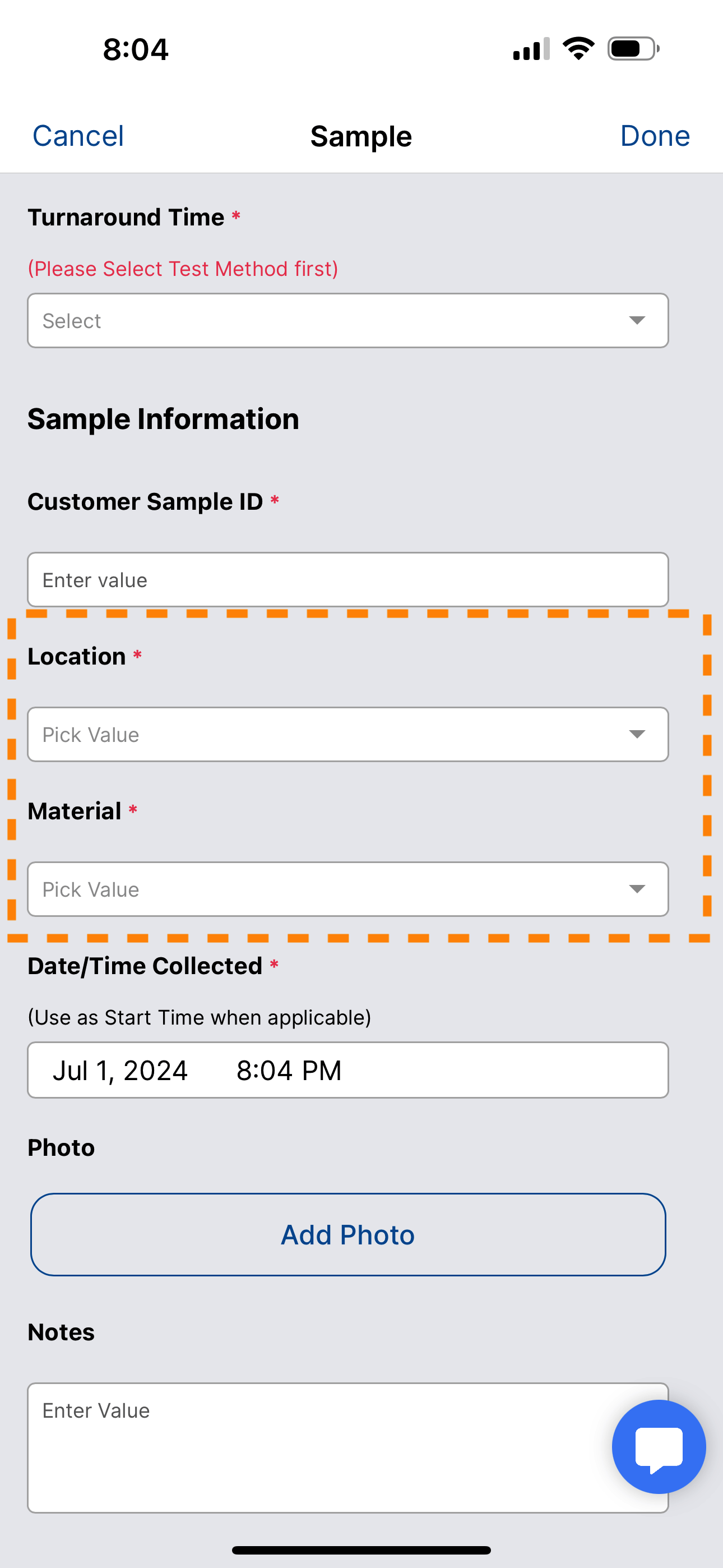Image resolution: width=723 pixels, height=1568 pixels.
Task: Open the chat support bubble
Action: click(x=659, y=1446)
